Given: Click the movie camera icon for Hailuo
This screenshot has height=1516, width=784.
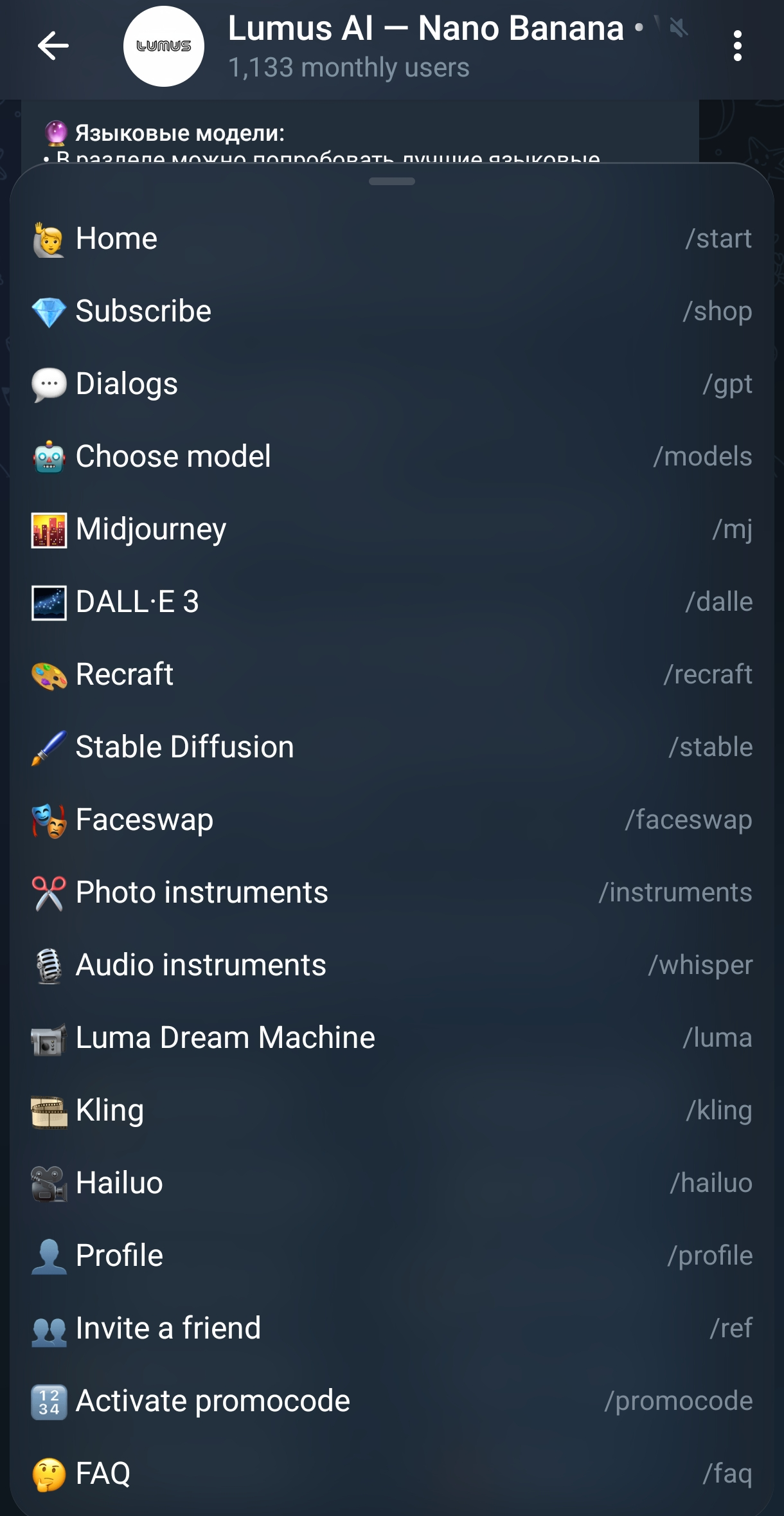Looking at the screenshot, I should tap(50, 1182).
